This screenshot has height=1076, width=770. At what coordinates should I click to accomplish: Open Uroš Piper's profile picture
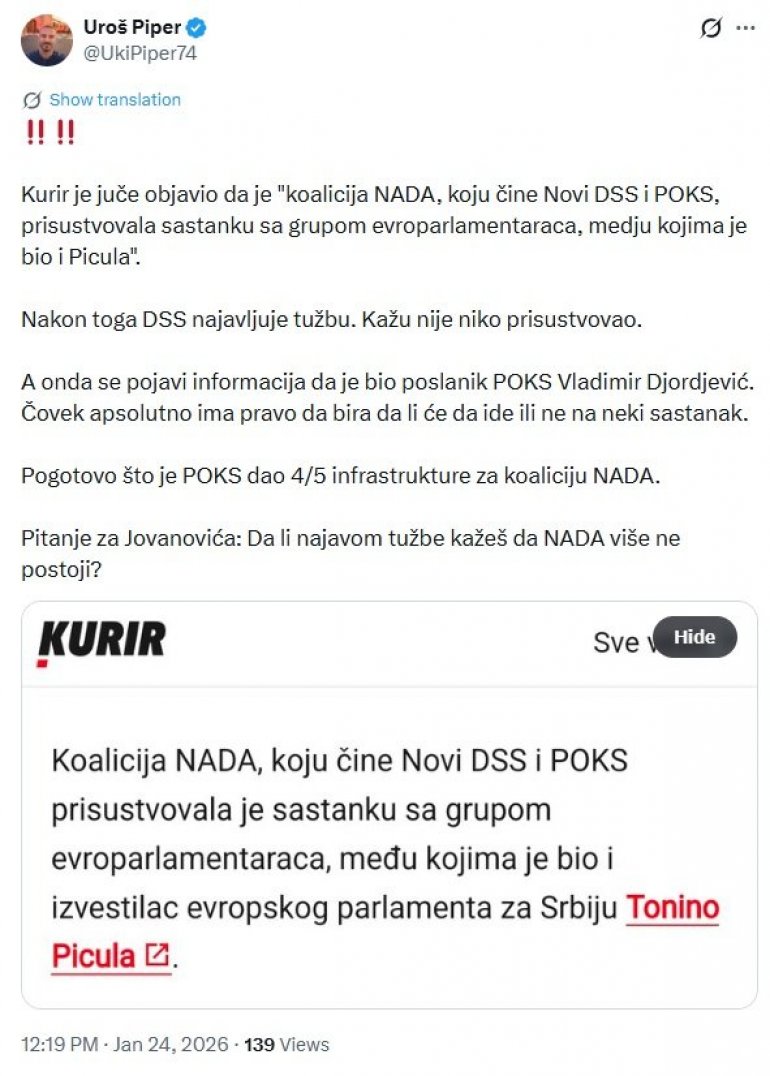tap(46, 41)
